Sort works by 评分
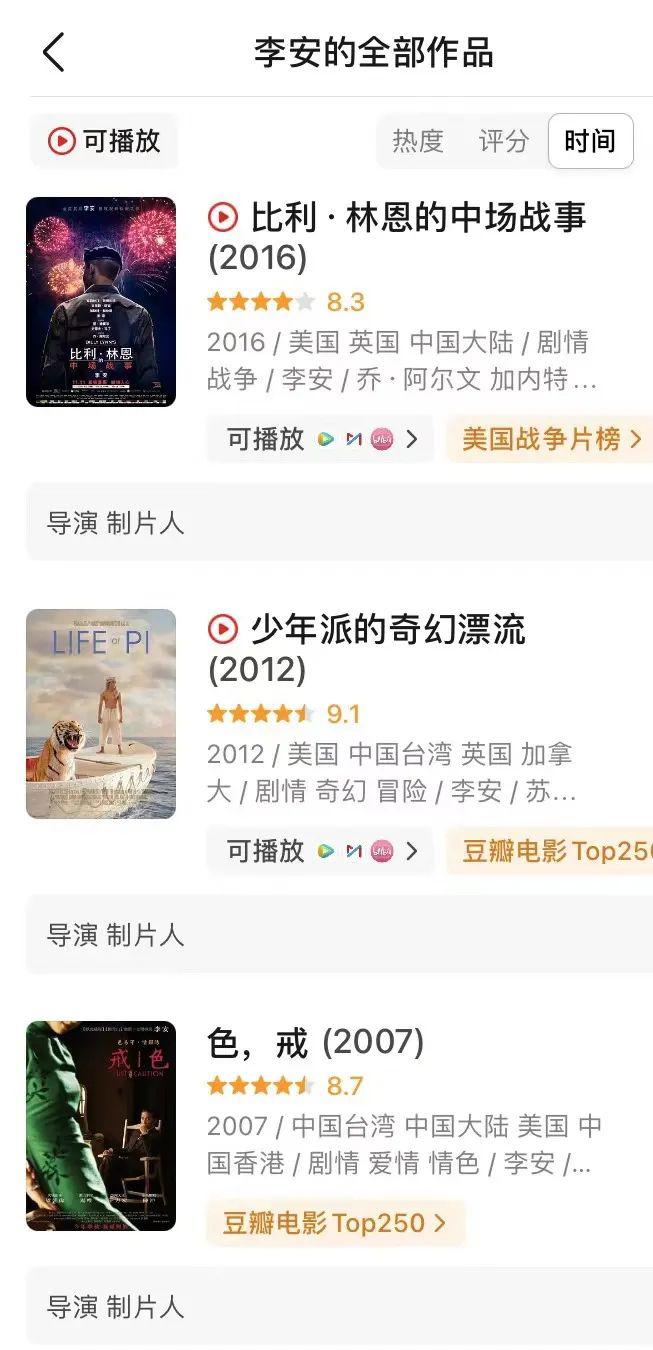The width and height of the screenshot is (653, 1350). (x=503, y=141)
